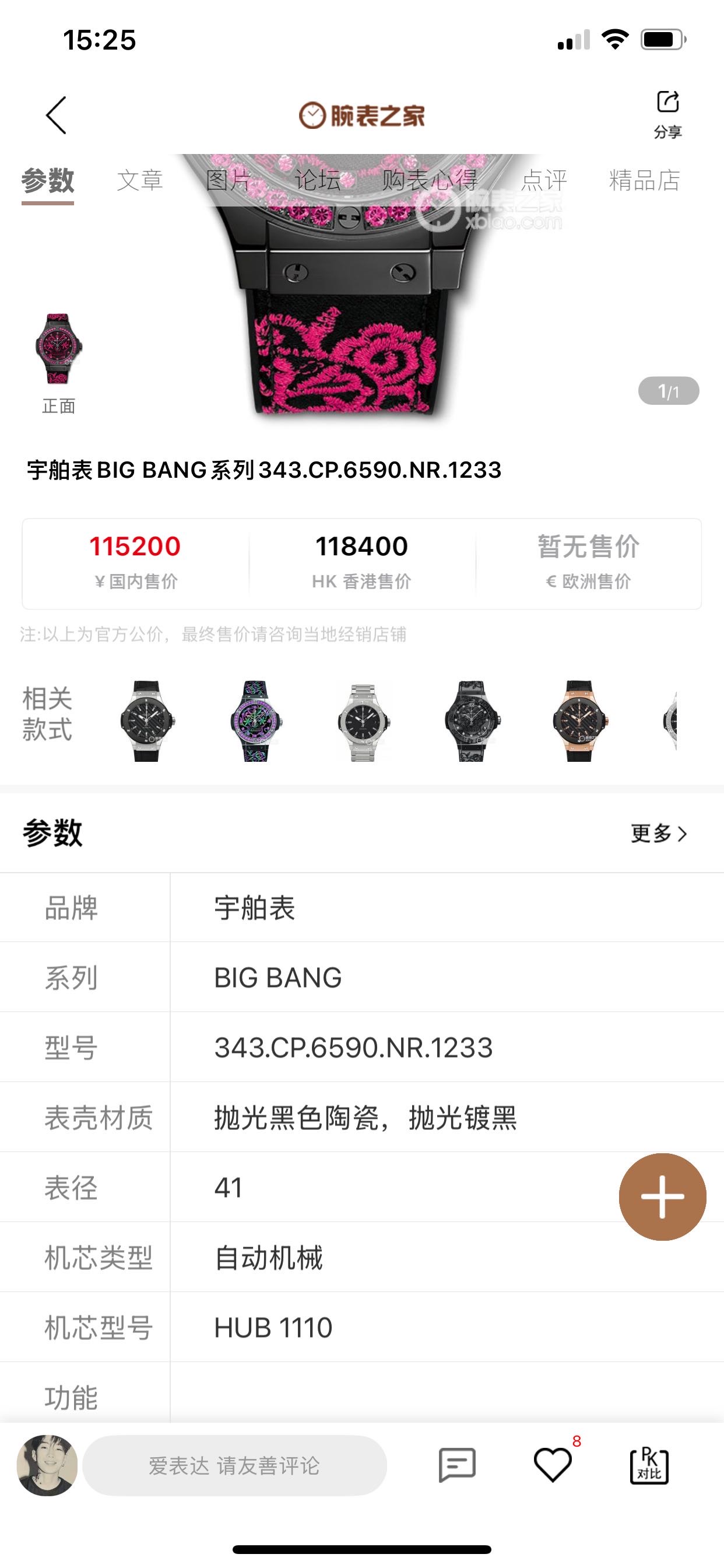Viewport: 724px width, 1568px height.
Task: Share this watch via 分享 icon
Action: point(667,113)
